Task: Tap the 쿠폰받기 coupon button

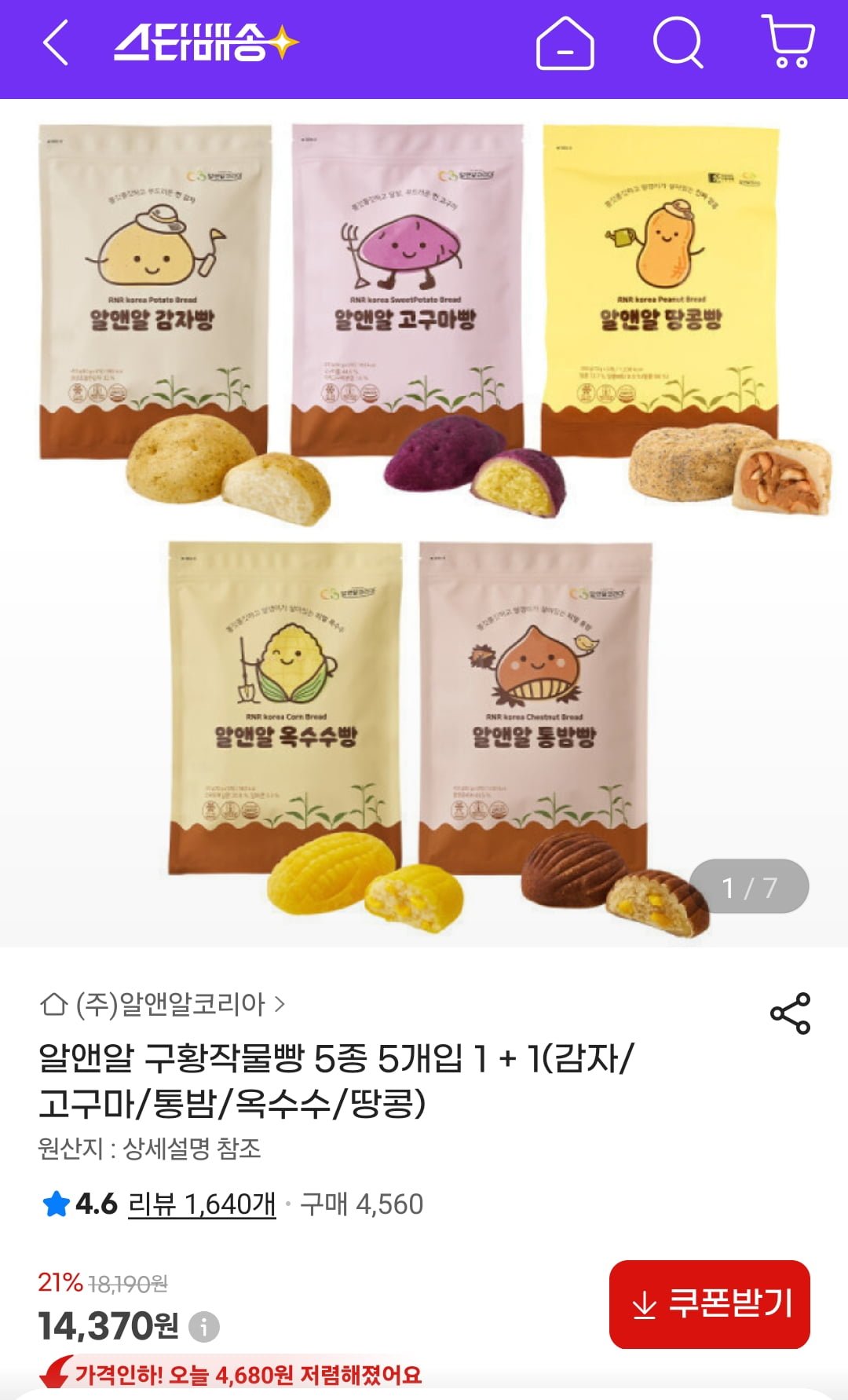Action: [x=709, y=1305]
